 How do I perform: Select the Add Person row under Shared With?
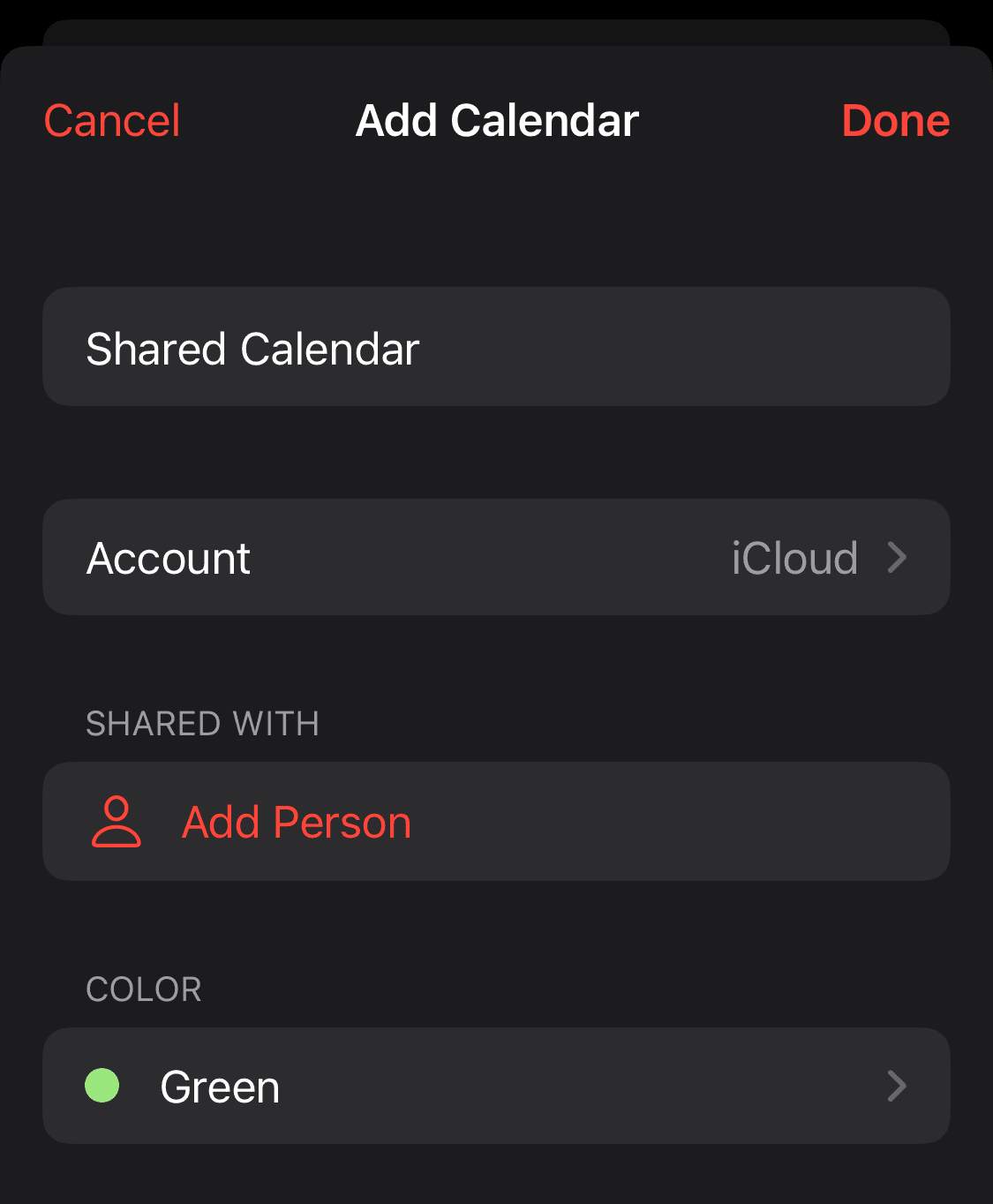pyautogui.click(x=496, y=822)
